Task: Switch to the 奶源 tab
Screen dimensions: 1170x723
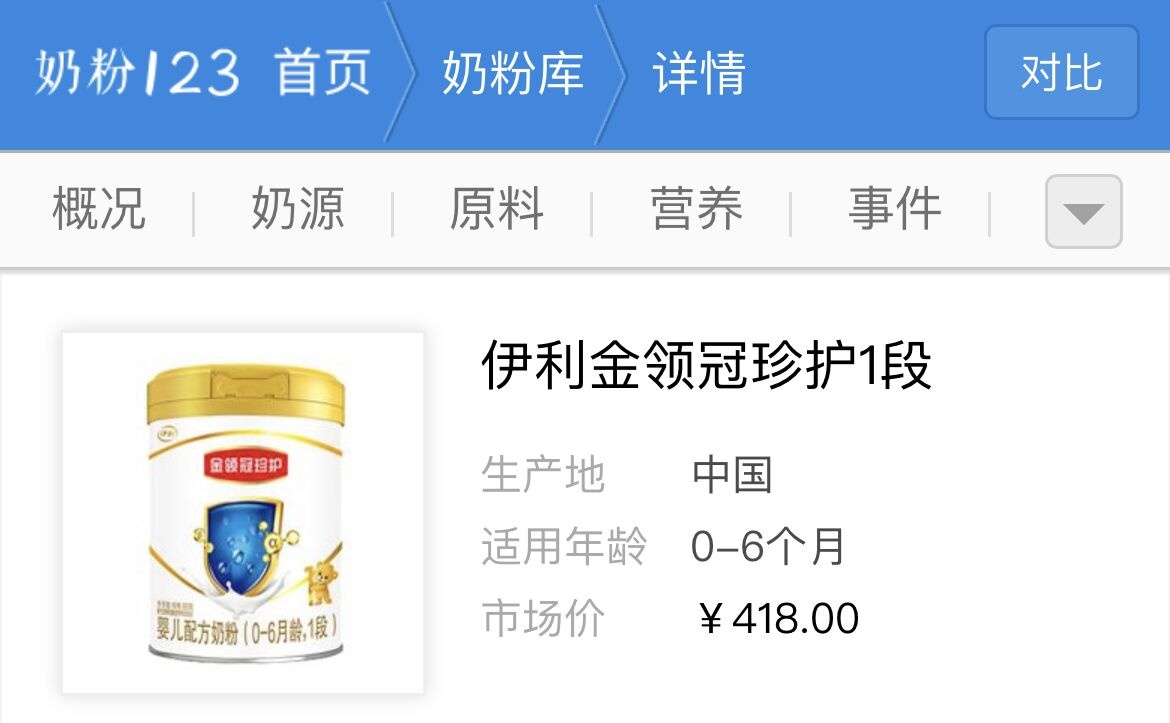Action: click(297, 210)
